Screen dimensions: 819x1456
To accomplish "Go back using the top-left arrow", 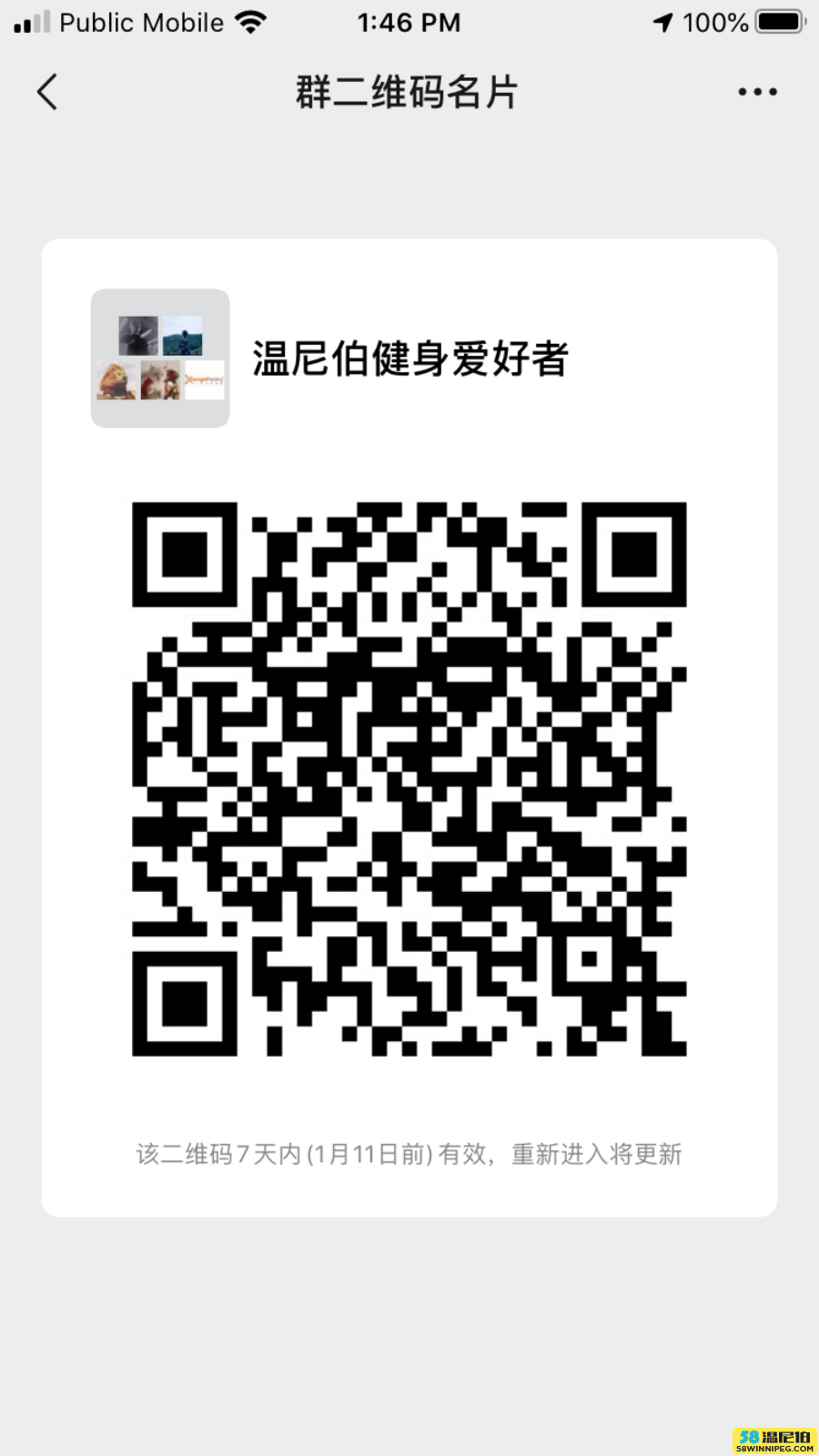I will click(47, 92).
